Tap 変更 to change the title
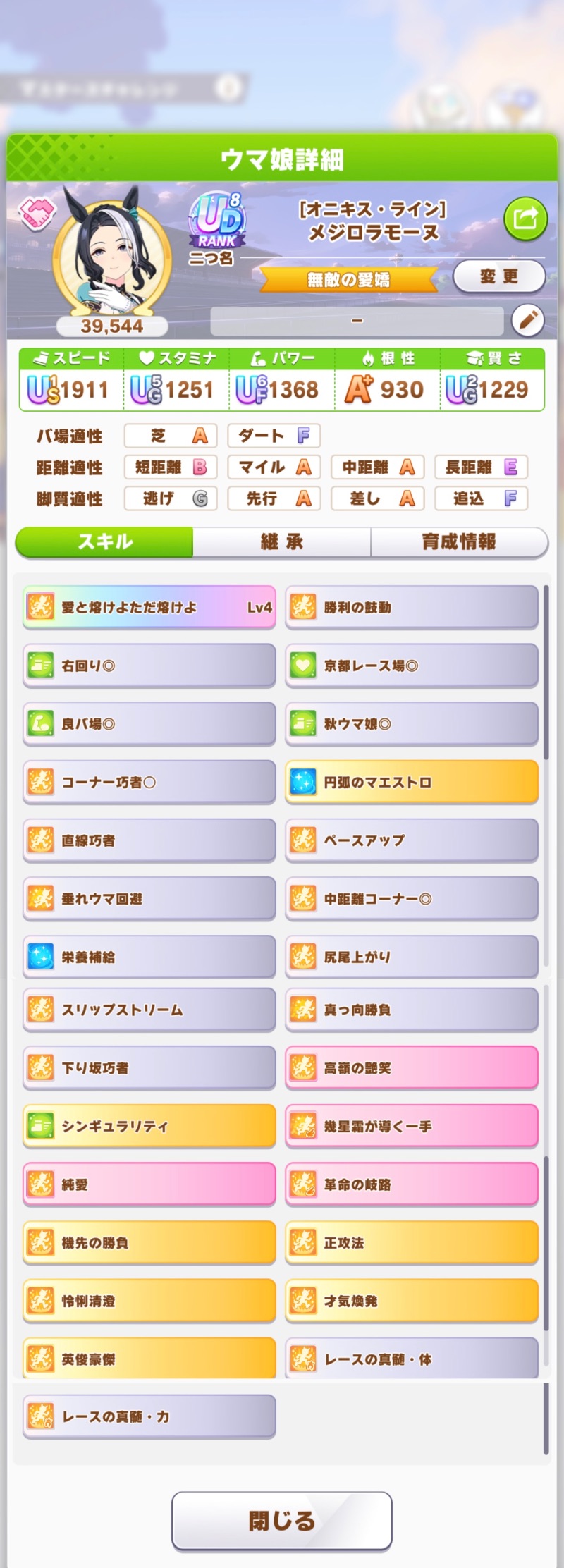 pos(498,276)
